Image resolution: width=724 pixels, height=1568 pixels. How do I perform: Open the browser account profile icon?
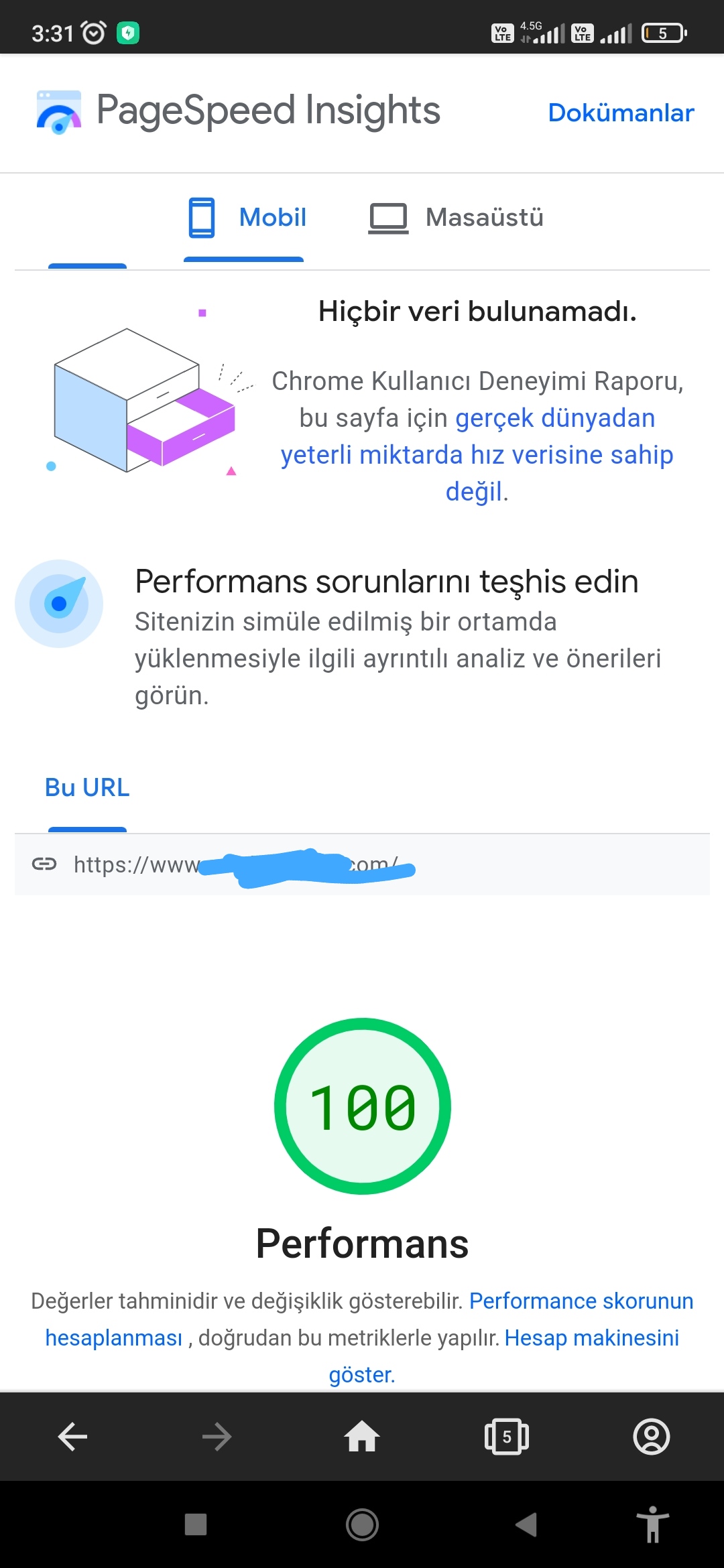[652, 1437]
